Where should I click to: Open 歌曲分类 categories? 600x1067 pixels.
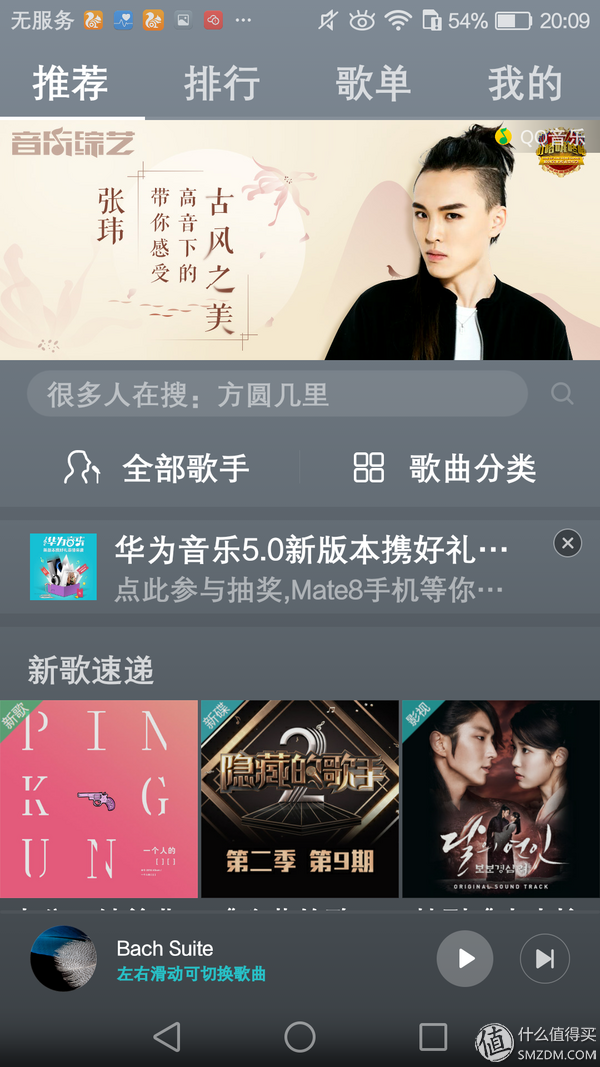445,468
